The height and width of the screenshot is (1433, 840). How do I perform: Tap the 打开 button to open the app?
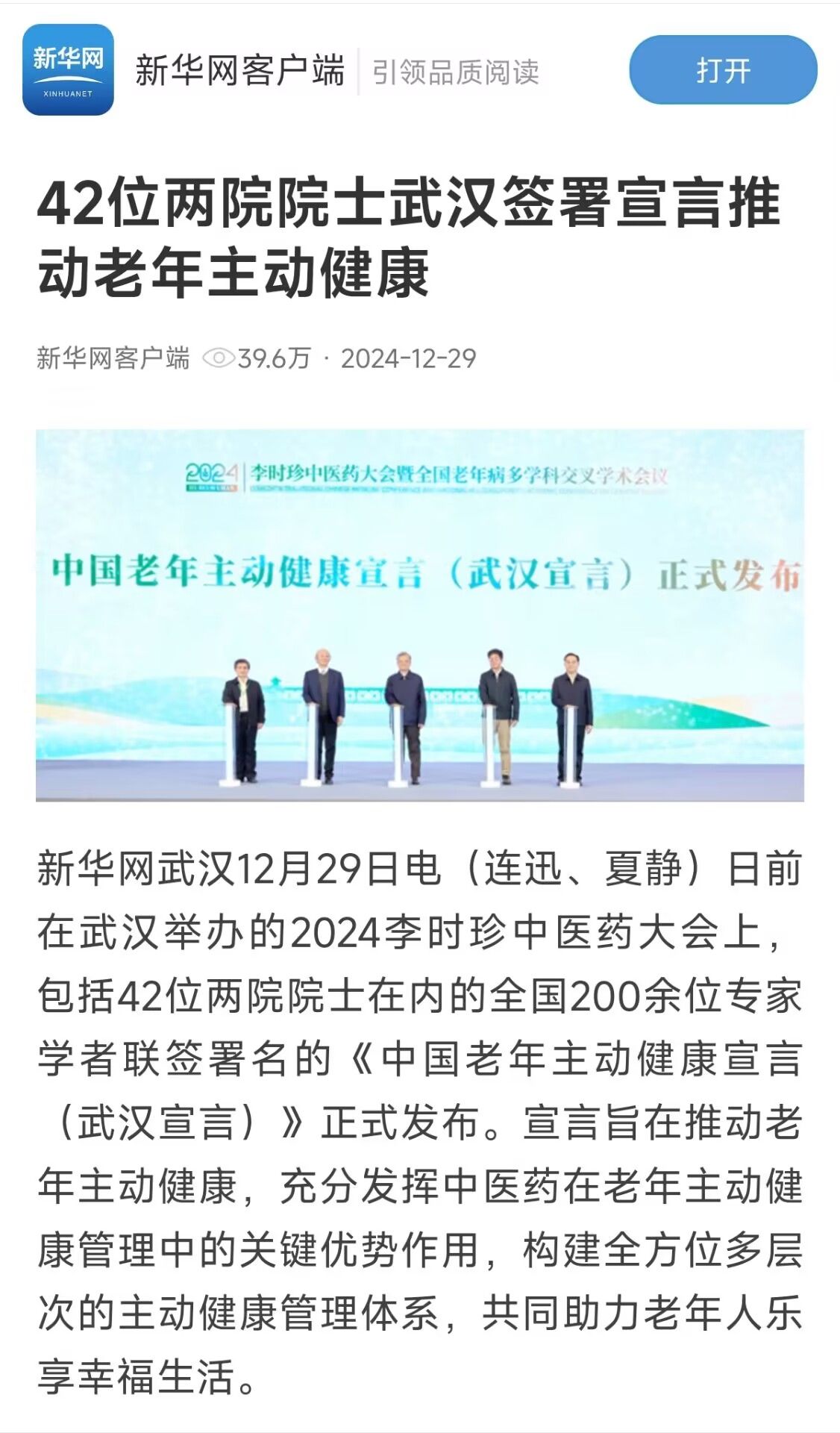pos(722,70)
